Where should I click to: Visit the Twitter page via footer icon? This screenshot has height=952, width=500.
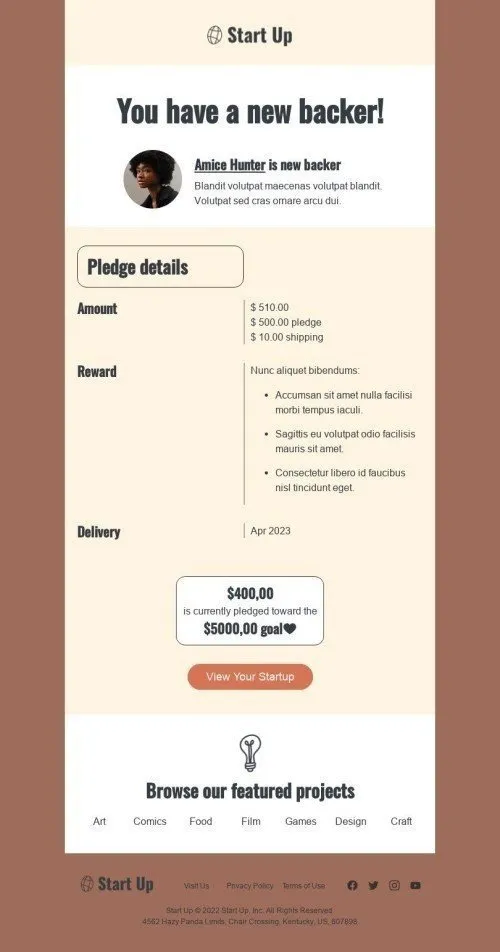(373, 885)
